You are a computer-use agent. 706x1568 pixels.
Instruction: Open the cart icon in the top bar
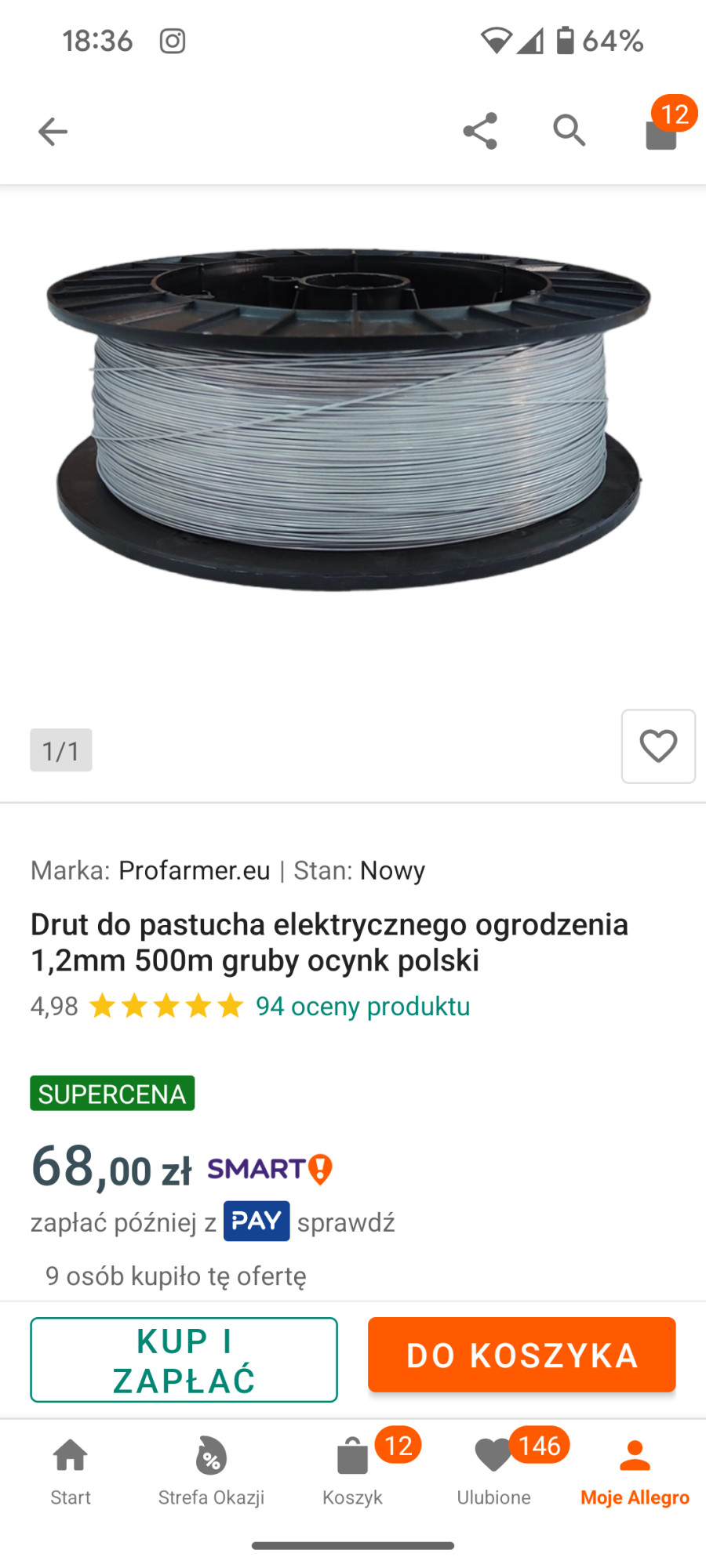(x=661, y=132)
